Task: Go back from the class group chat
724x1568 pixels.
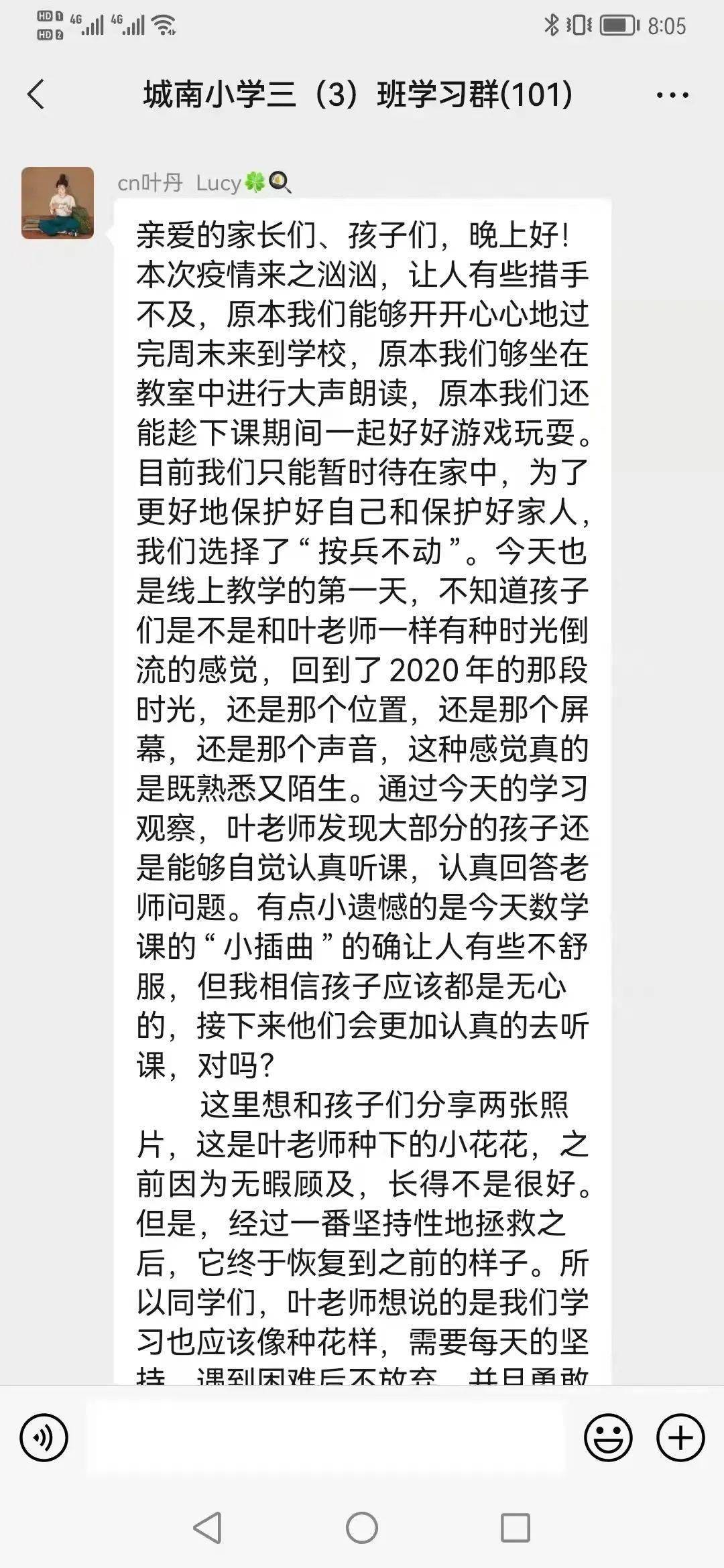Action: coord(36,94)
